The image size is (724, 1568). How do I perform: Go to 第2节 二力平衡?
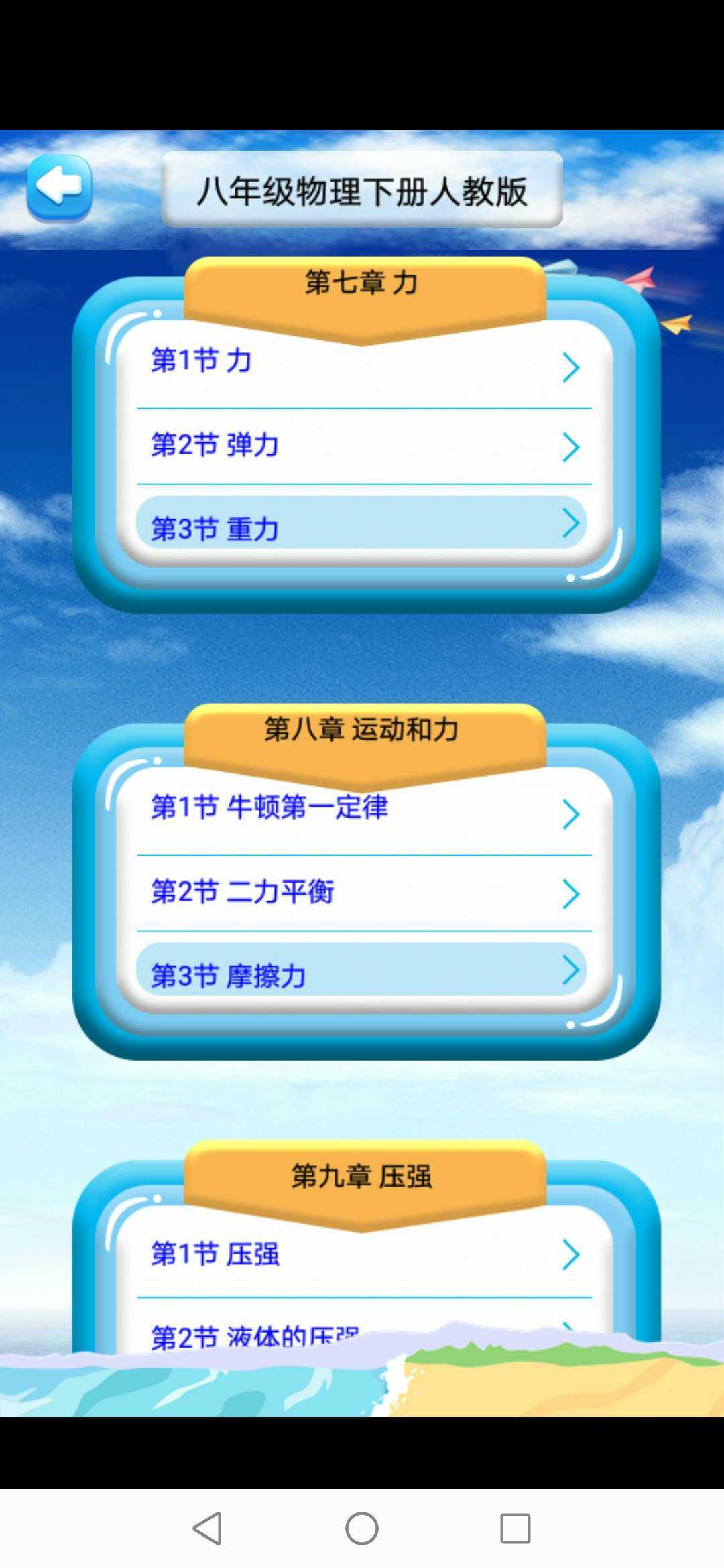click(x=362, y=893)
